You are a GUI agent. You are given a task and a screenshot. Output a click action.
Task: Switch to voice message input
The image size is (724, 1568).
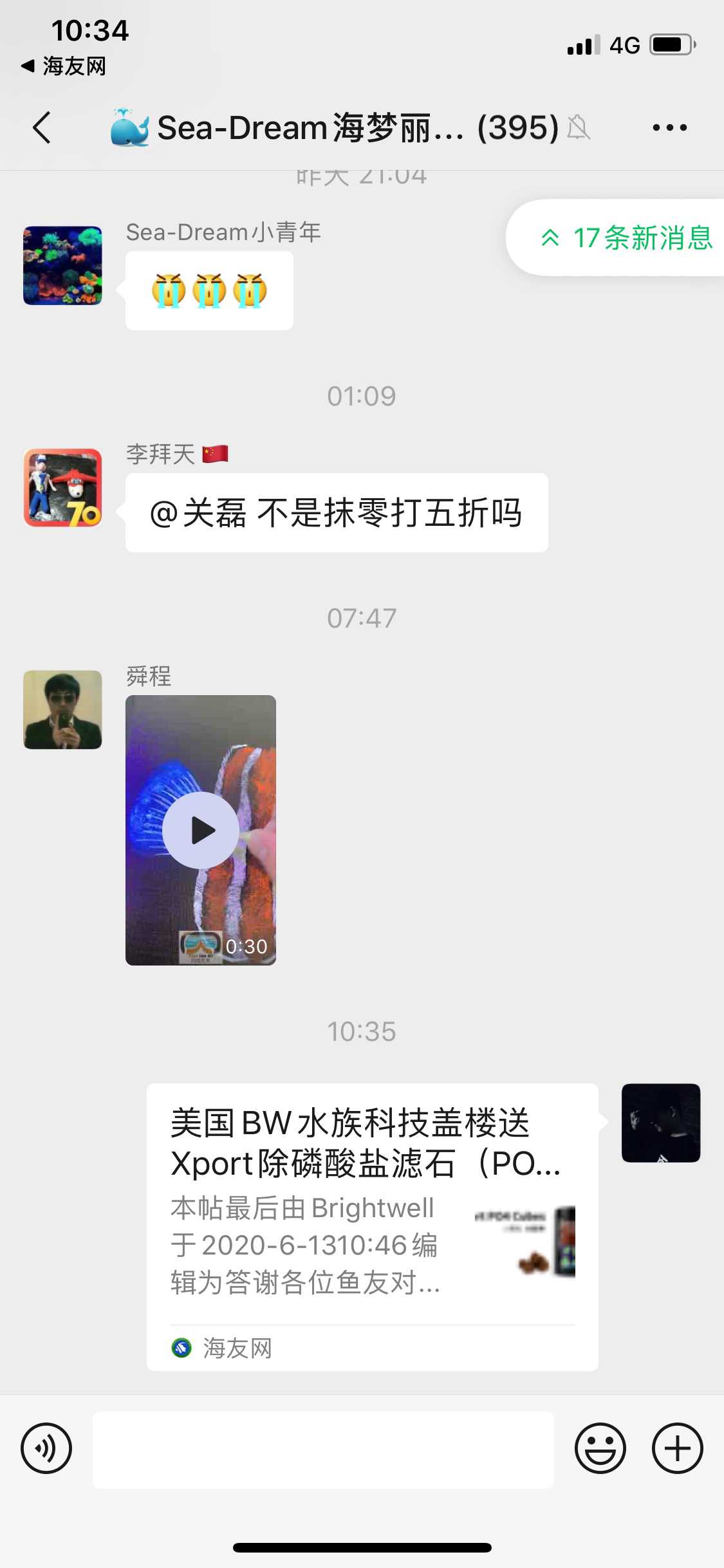46,1448
